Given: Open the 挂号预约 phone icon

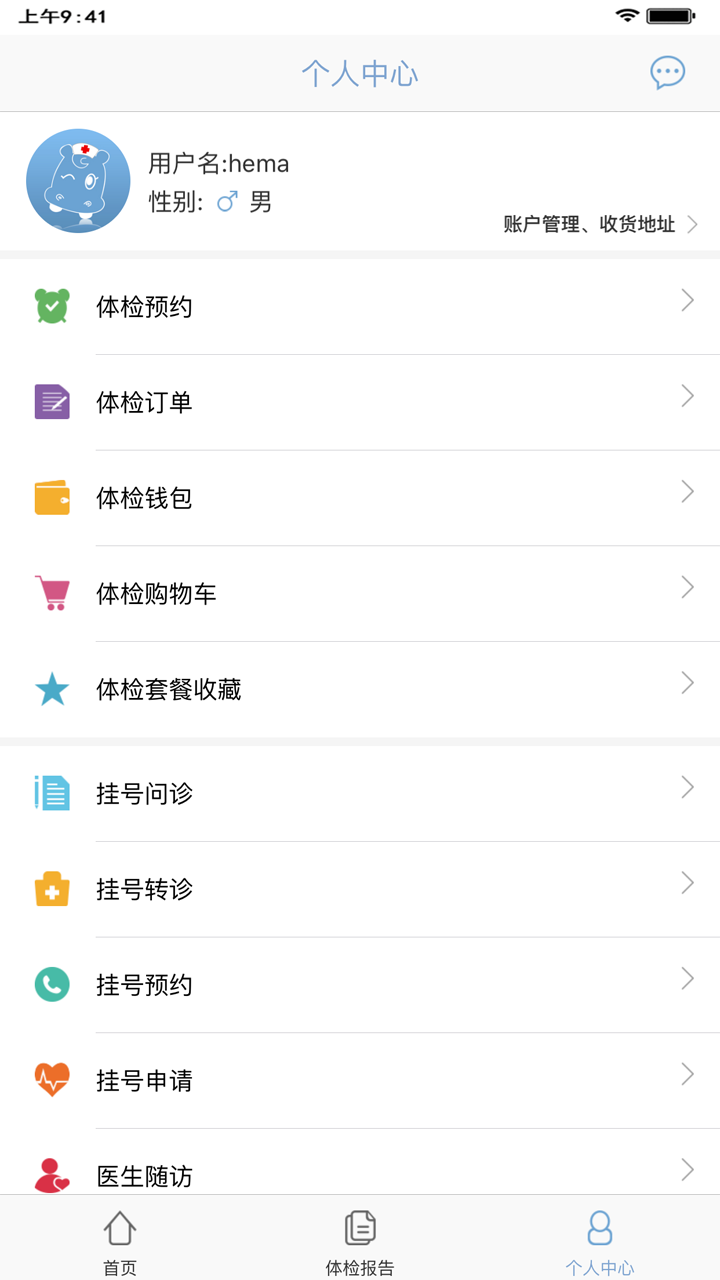Looking at the screenshot, I should click(x=52, y=985).
